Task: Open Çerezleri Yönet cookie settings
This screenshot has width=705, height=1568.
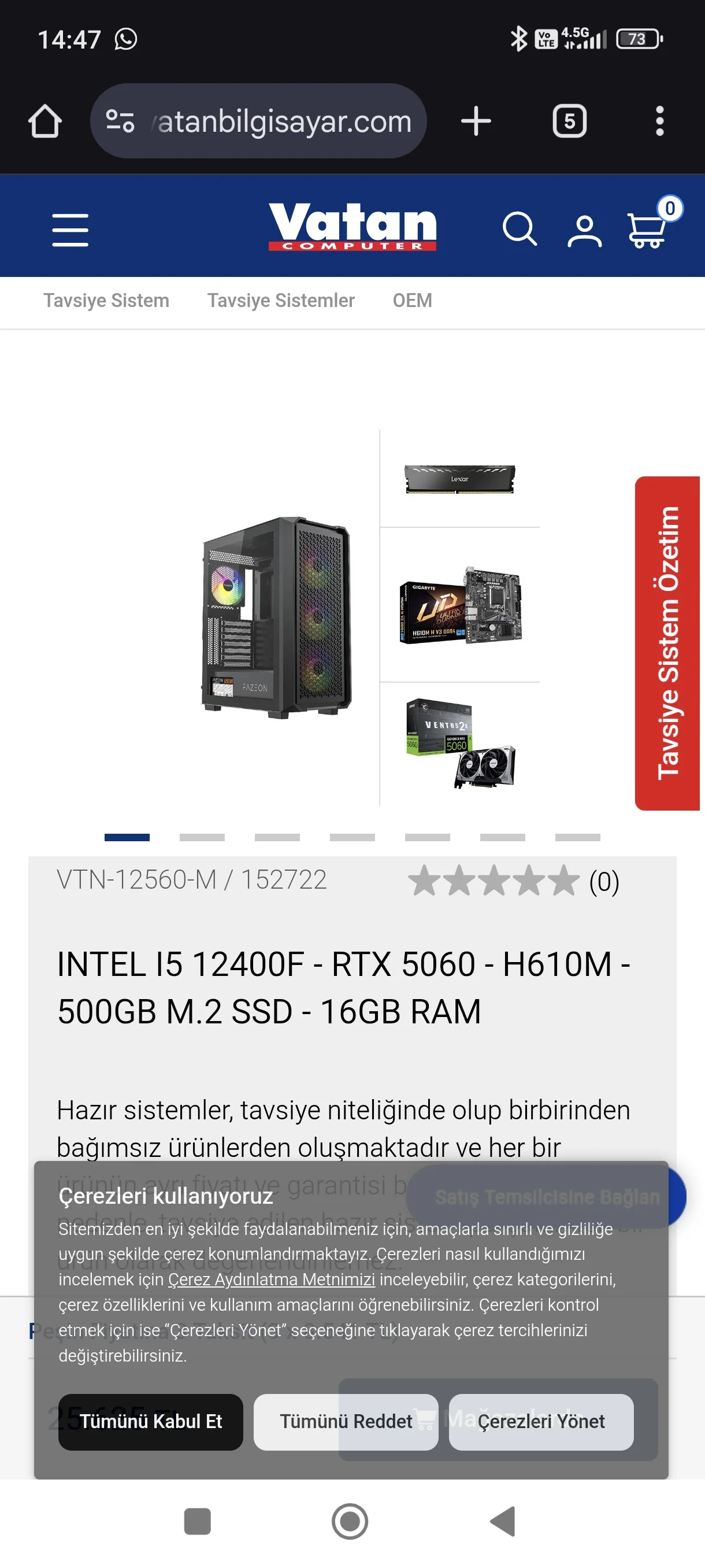Action: point(541,1421)
